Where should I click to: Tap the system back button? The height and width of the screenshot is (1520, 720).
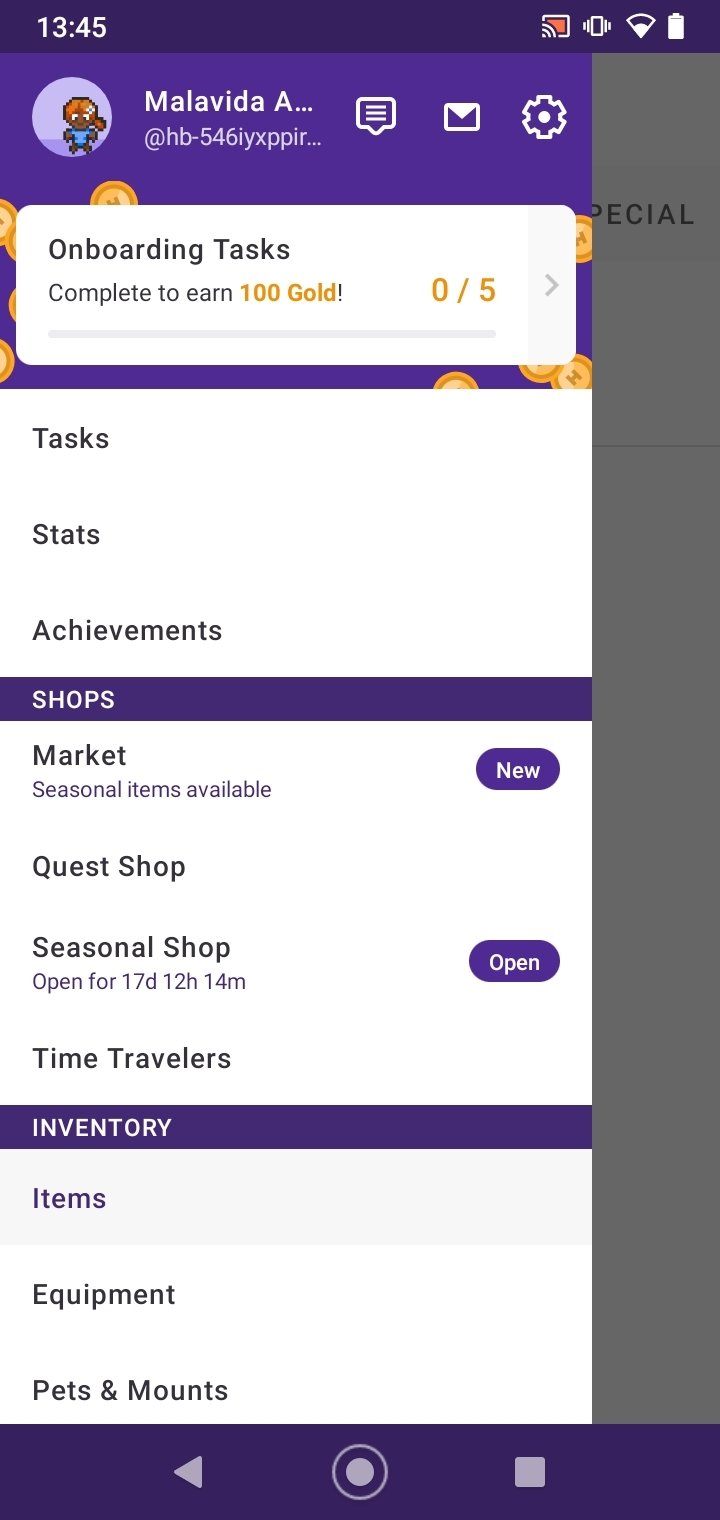point(188,1472)
